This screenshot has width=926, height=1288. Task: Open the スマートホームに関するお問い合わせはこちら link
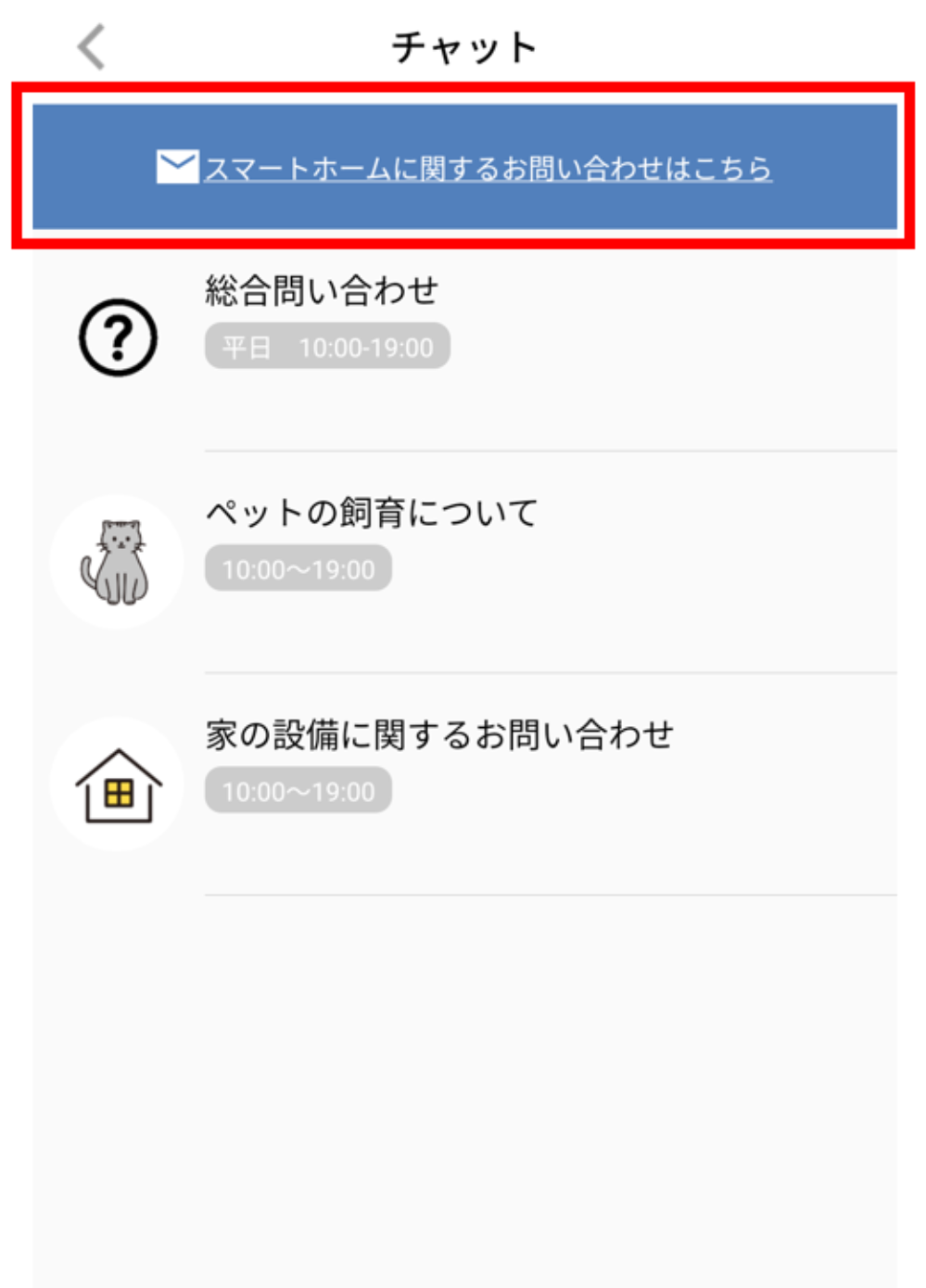point(487,168)
